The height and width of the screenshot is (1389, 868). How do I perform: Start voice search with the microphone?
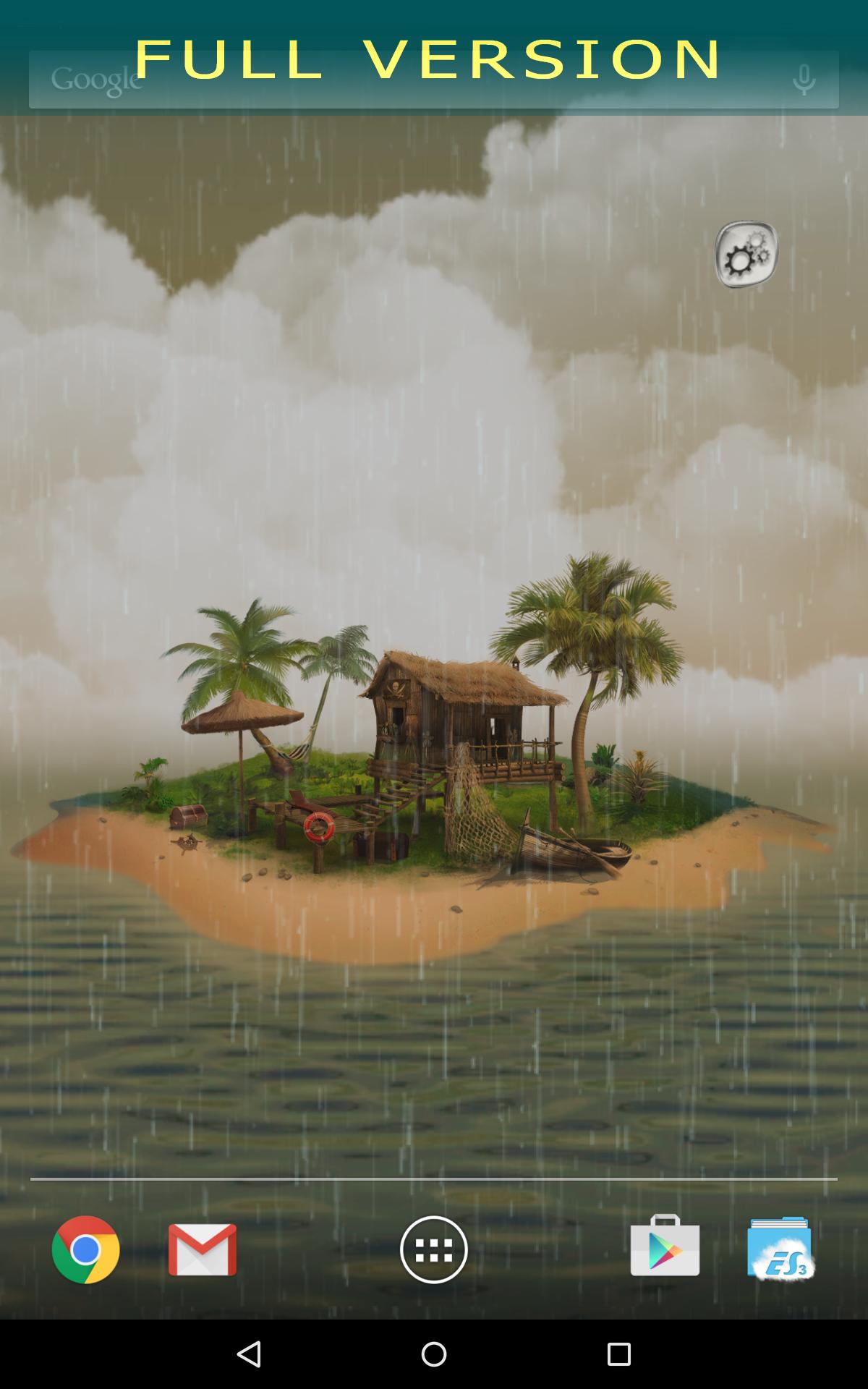click(x=804, y=80)
